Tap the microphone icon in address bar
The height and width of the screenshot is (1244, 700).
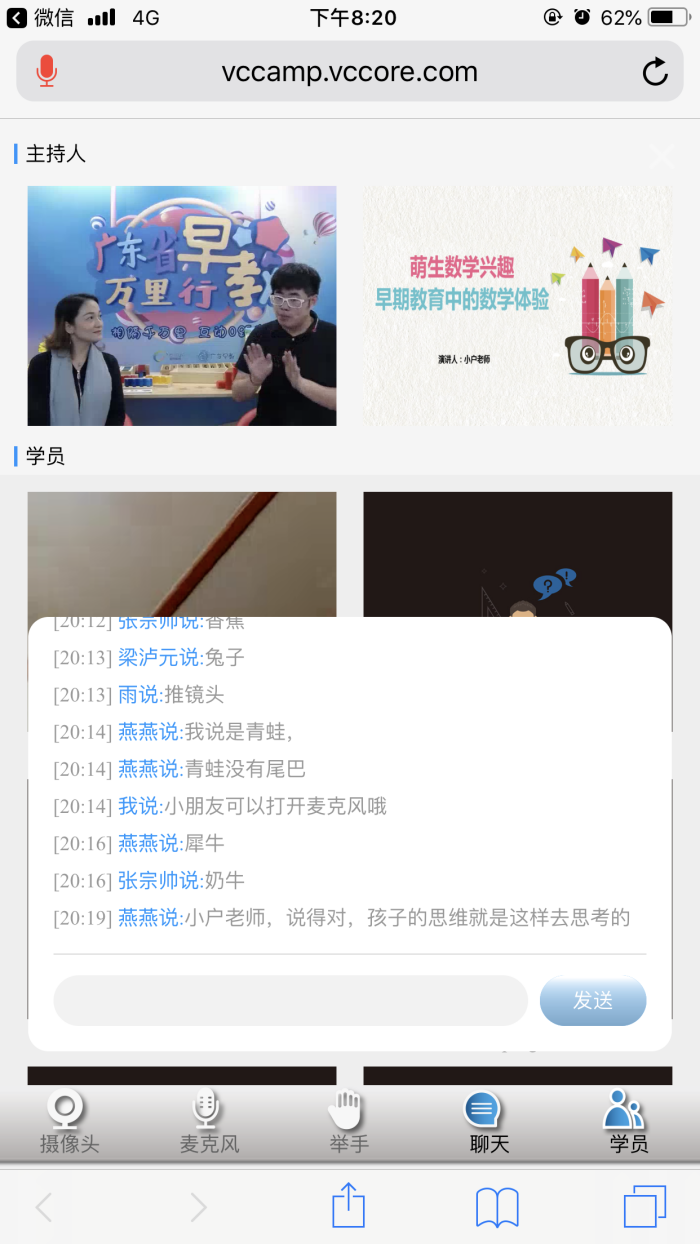pyautogui.click(x=46, y=72)
